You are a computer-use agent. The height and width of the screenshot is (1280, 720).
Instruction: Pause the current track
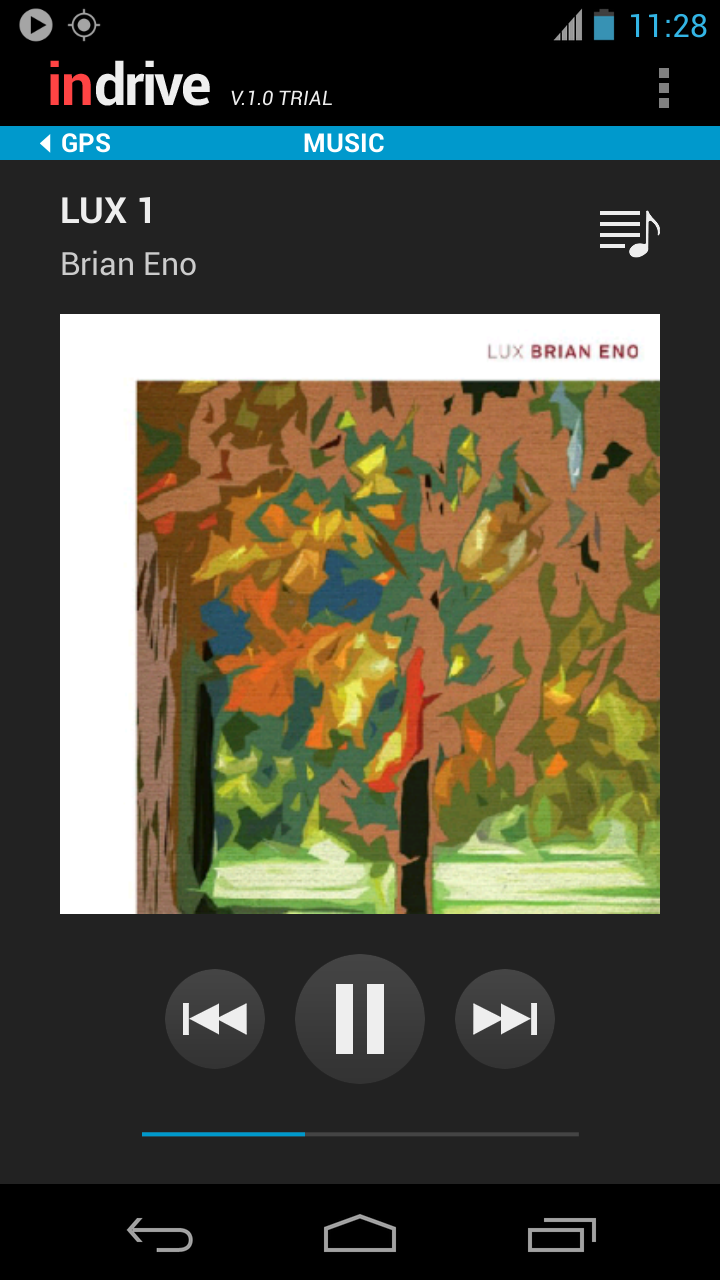point(360,1018)
